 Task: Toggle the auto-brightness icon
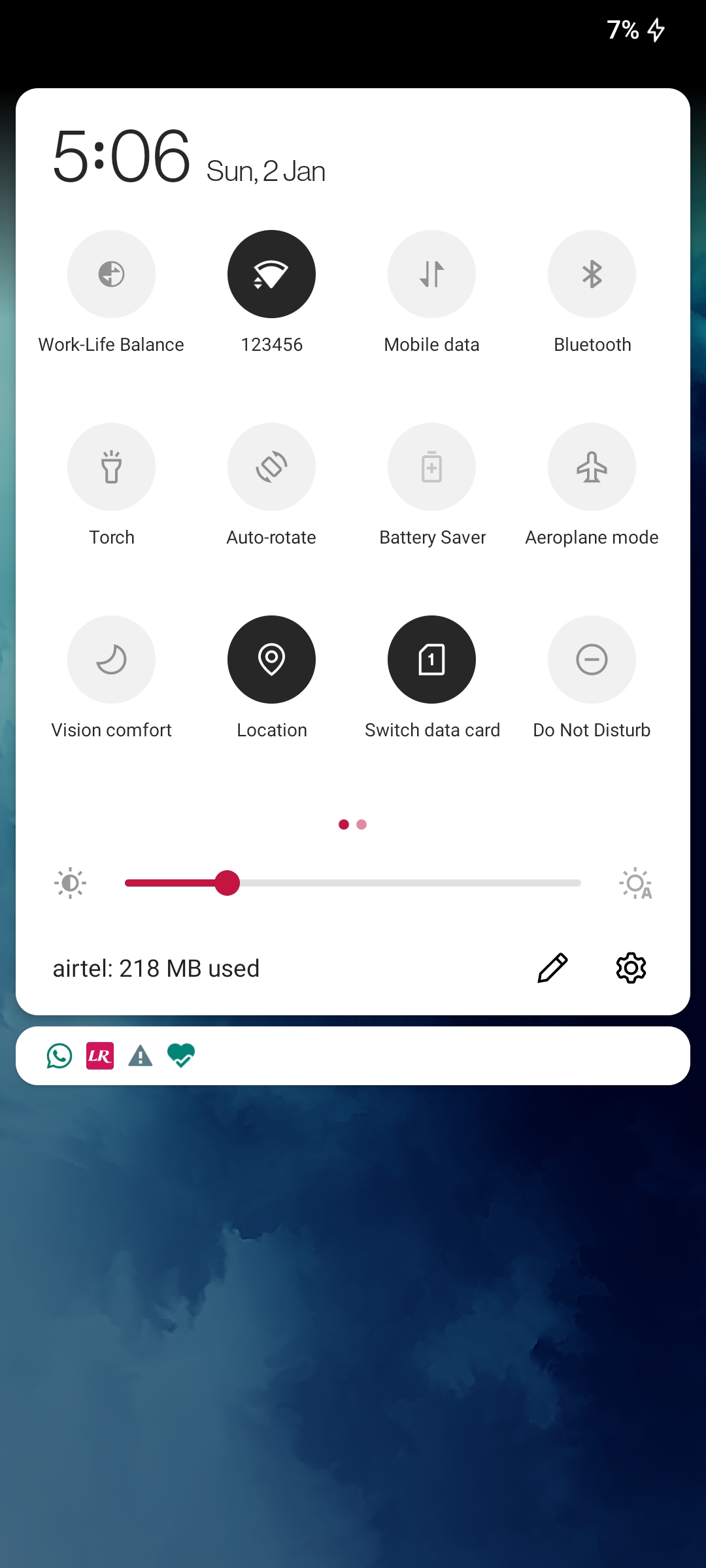[635, 883]
